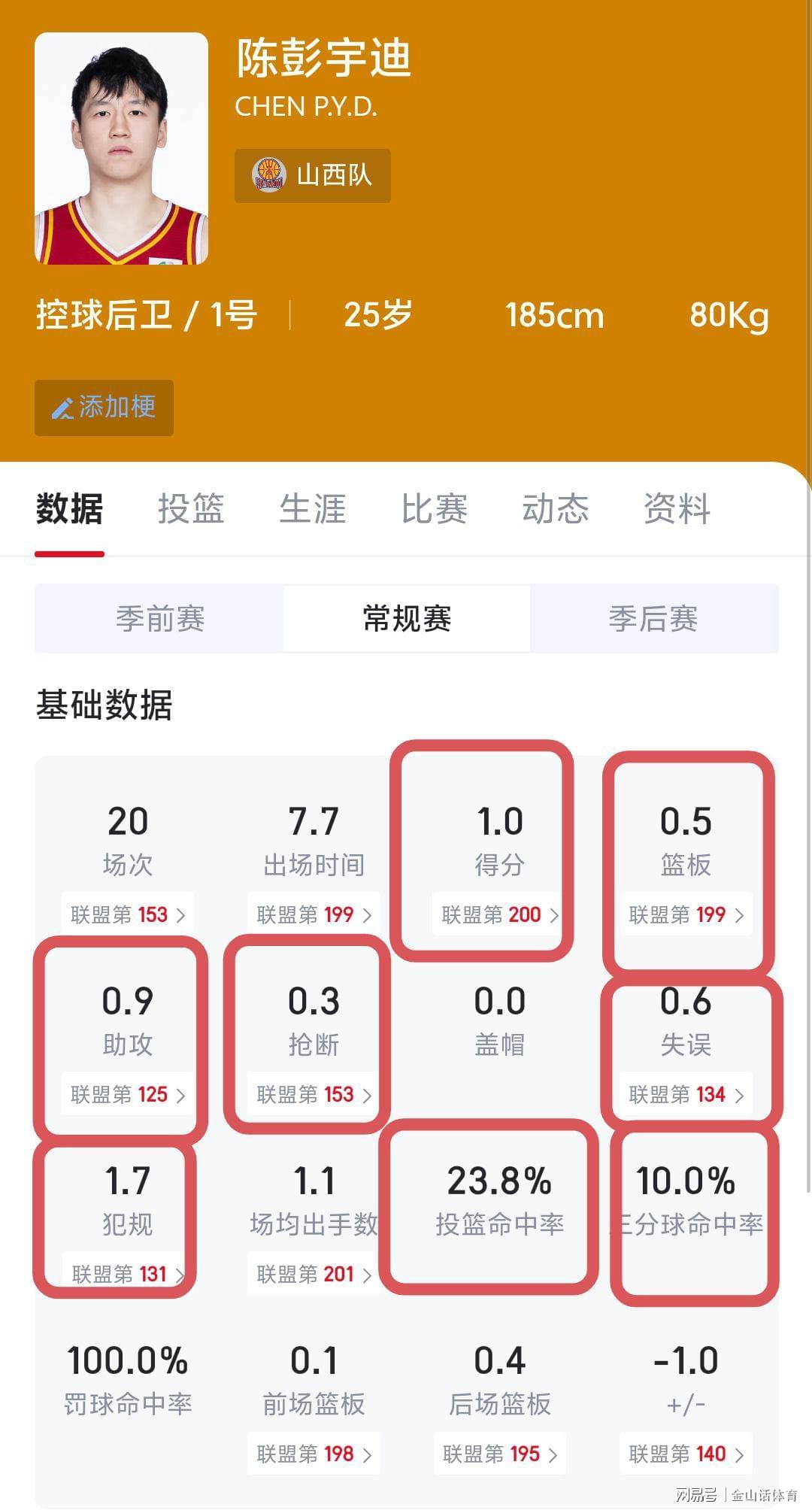Viewport: 812px width, 1510px height.
Task: Expand 场次 league ranking 联盟第153
Action: click(x=128, y=915)
